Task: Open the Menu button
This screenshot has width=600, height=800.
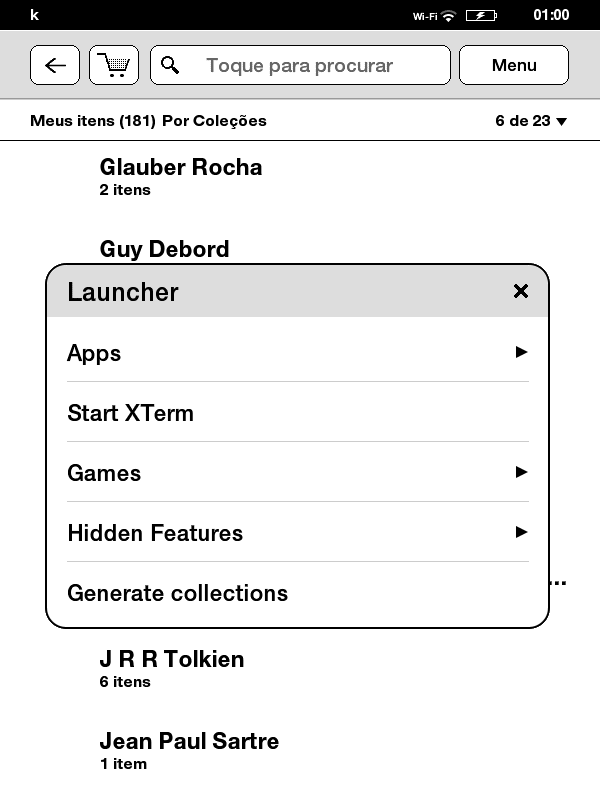Action: click(x=513, y=66)
